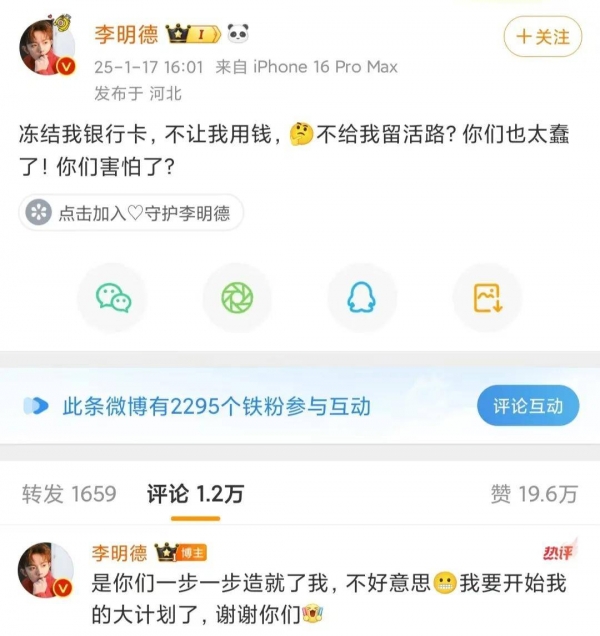Viewport: 600px width, 636px height.
Task: Share the post to WeChat
Action: click(x=113, y=297)
